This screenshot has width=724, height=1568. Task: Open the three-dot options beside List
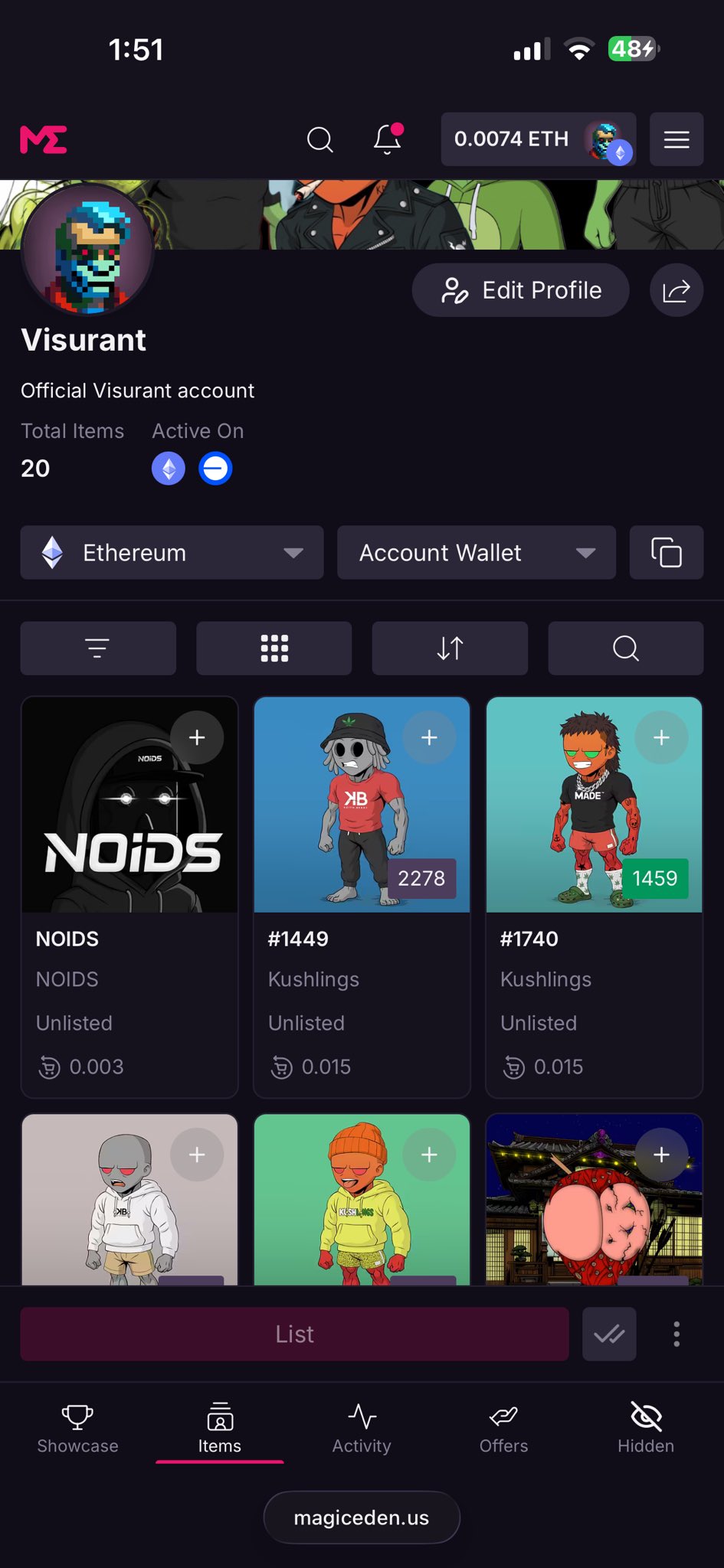676,1334
